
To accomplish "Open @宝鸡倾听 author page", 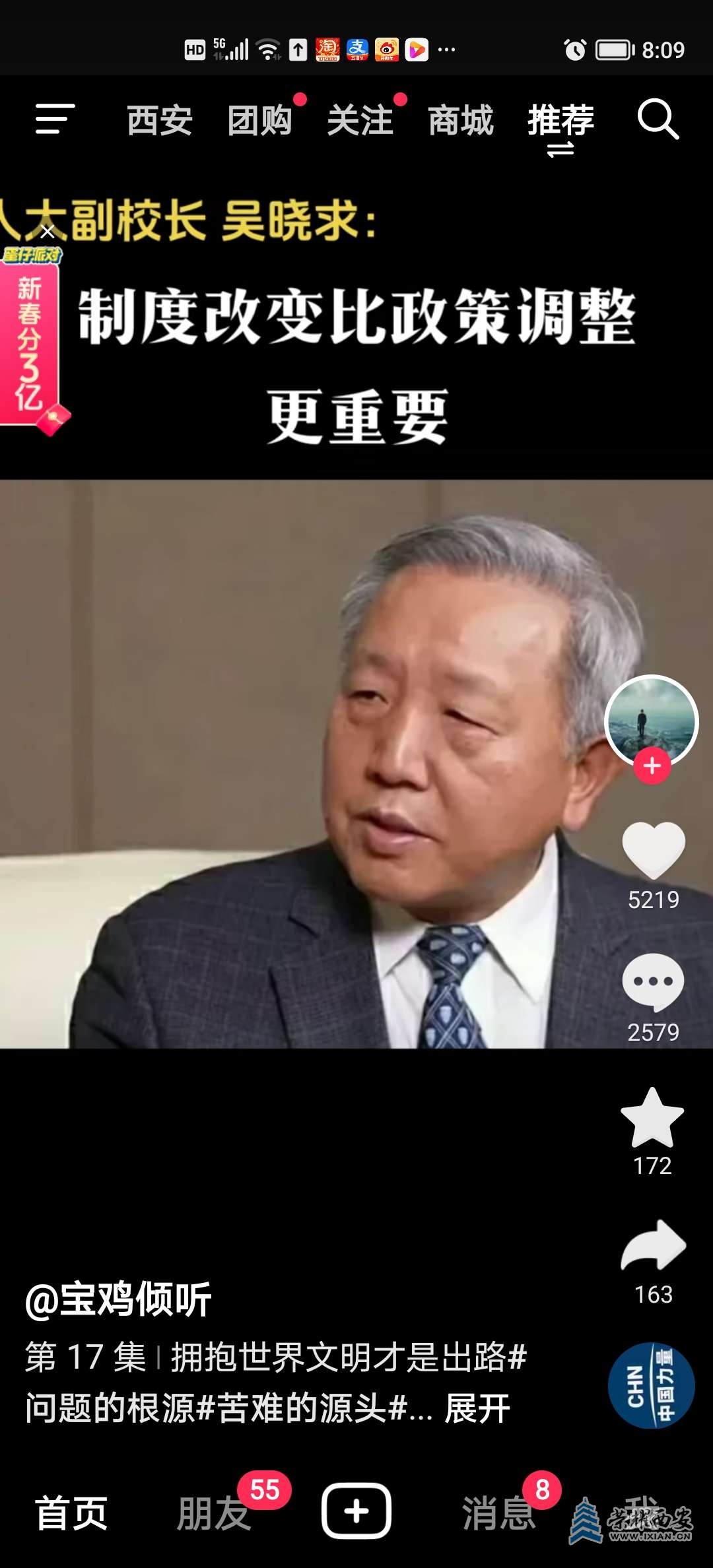I will click(x=119, y=1300).
